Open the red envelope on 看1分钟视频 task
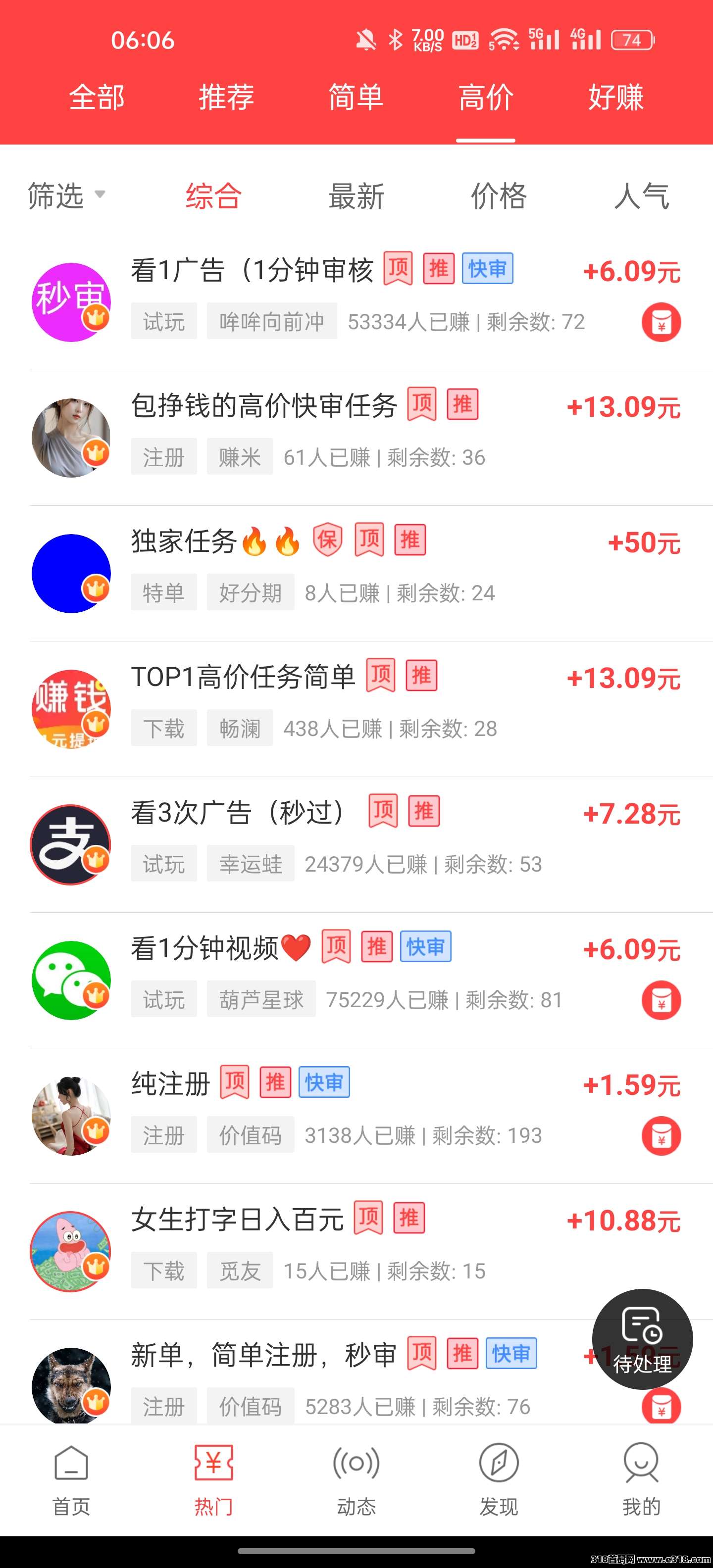713x1568 pixels. pyautogui.click(x=661, y=1001)
